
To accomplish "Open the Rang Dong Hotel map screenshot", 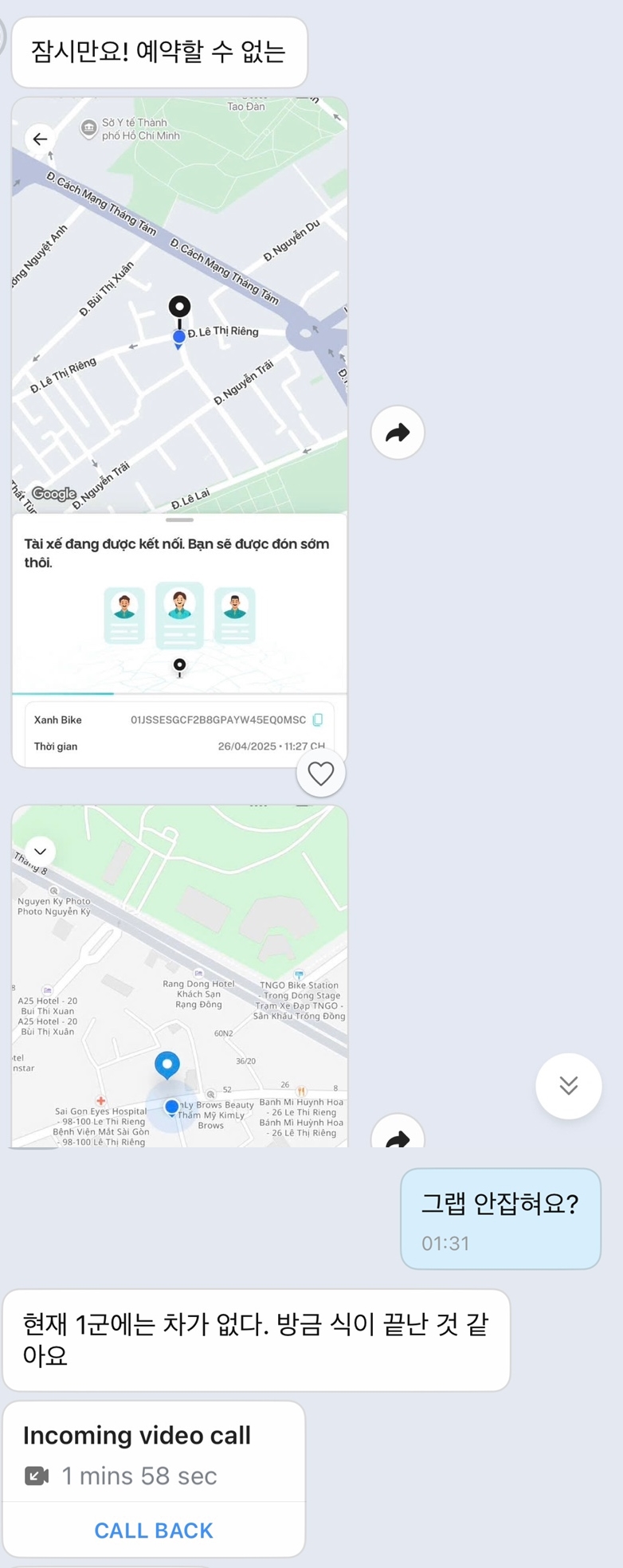I will [x=179, y=976].
